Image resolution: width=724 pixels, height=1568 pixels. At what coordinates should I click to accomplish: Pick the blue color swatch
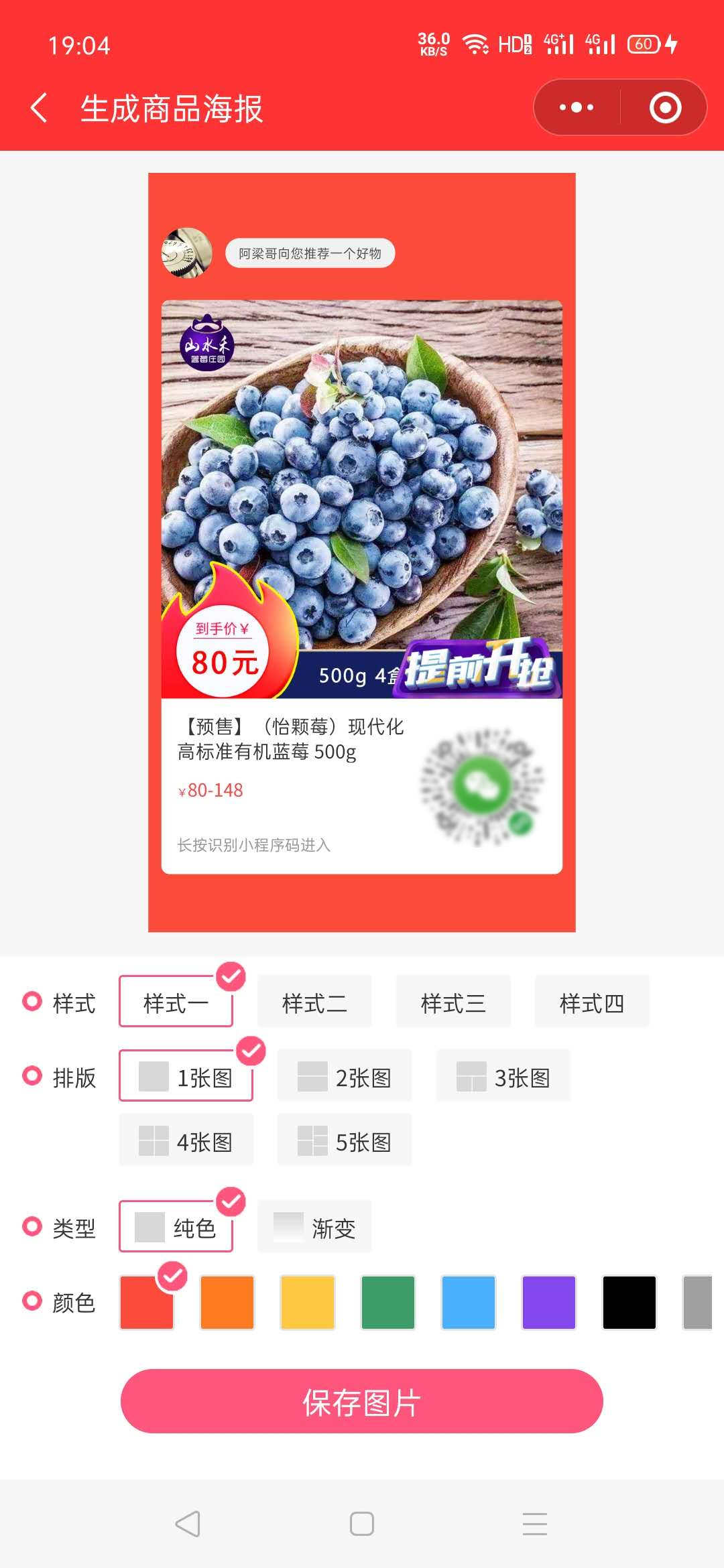point(469,1302)
